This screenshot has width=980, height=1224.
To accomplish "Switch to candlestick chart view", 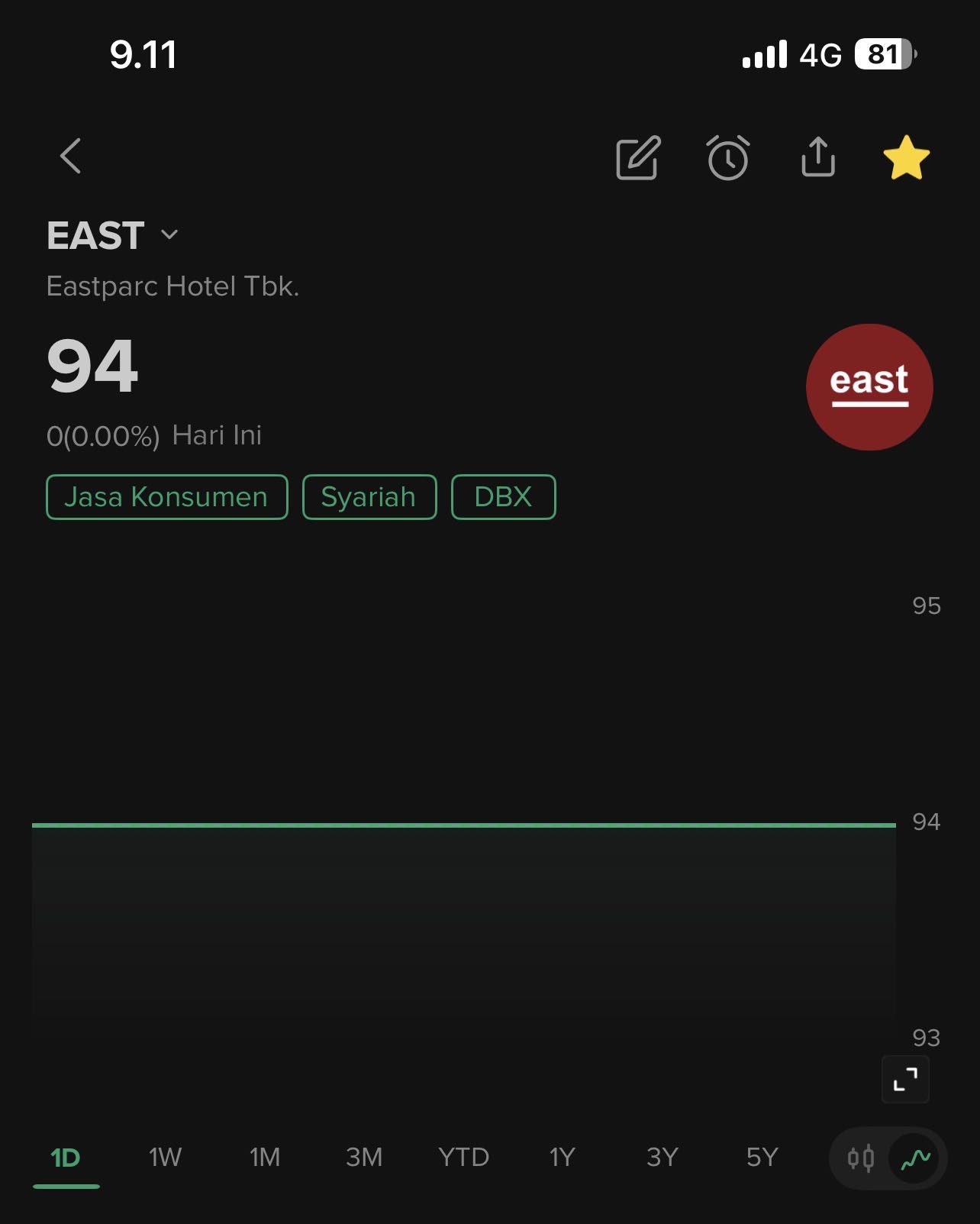I will [861, 1158].
